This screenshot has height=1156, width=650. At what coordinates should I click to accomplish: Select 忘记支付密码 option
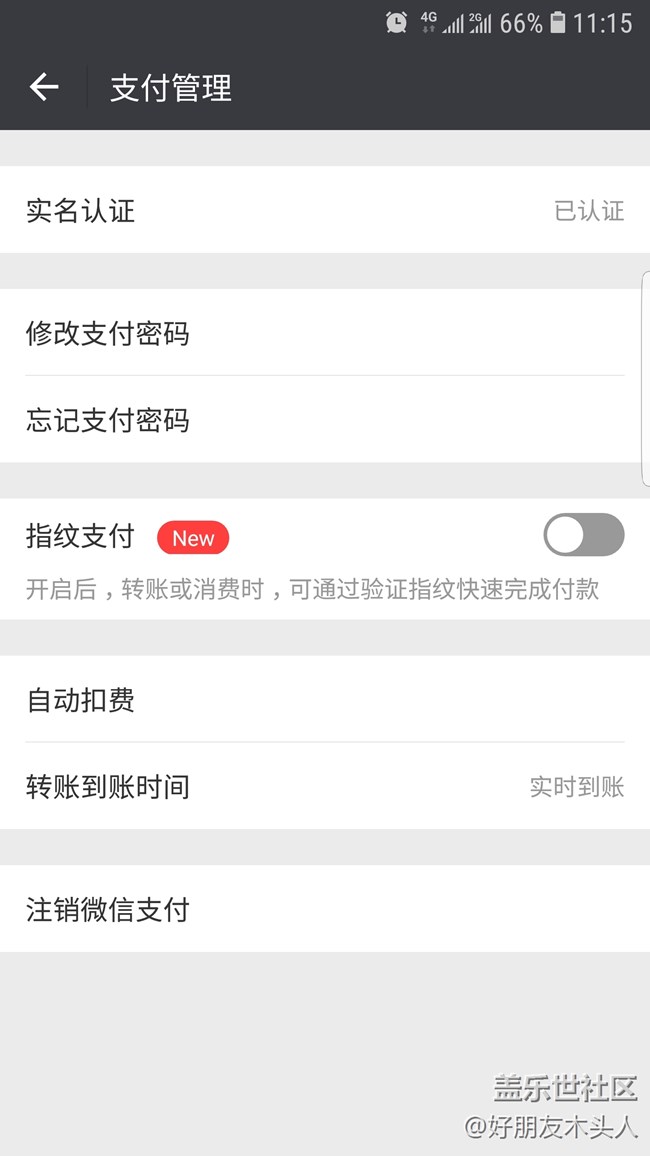[x=324, y=420]
